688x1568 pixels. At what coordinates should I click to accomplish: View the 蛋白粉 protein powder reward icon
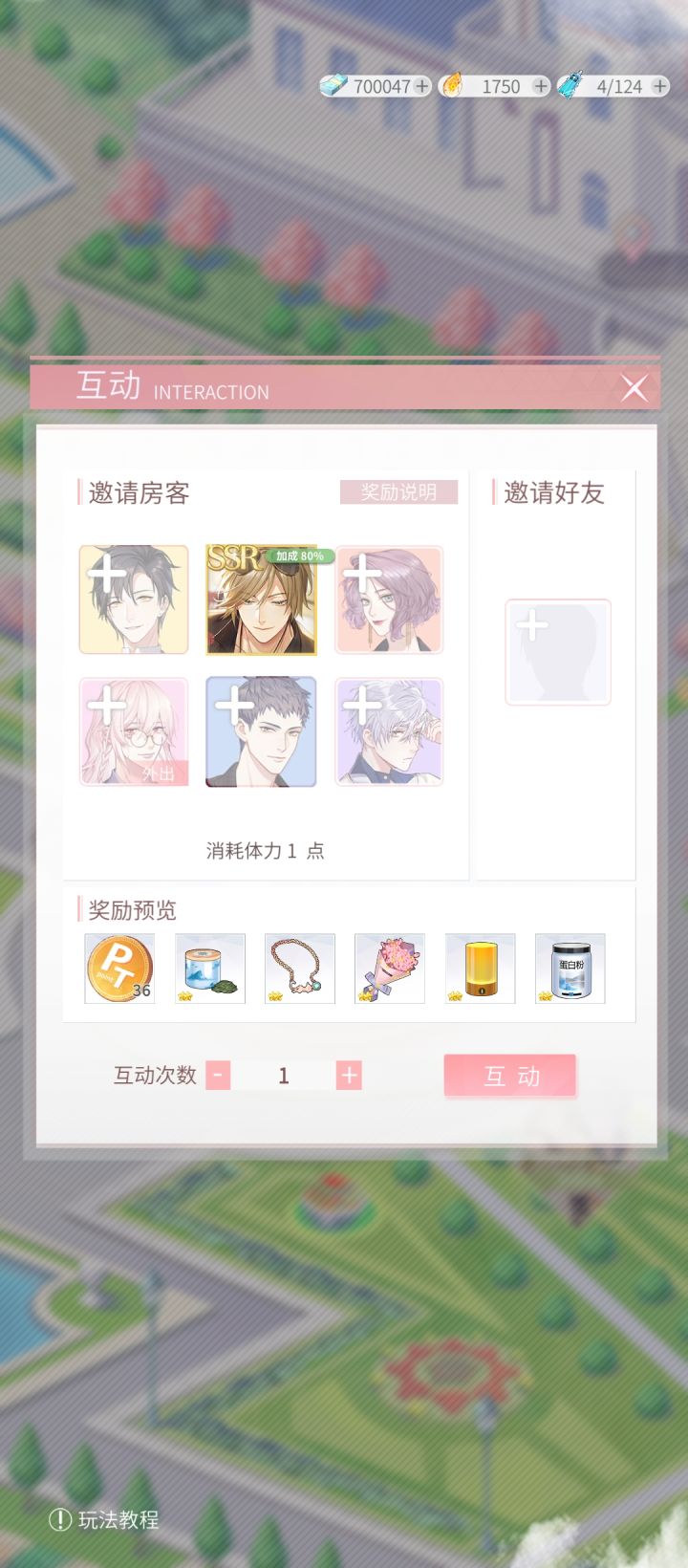[569, 969]
